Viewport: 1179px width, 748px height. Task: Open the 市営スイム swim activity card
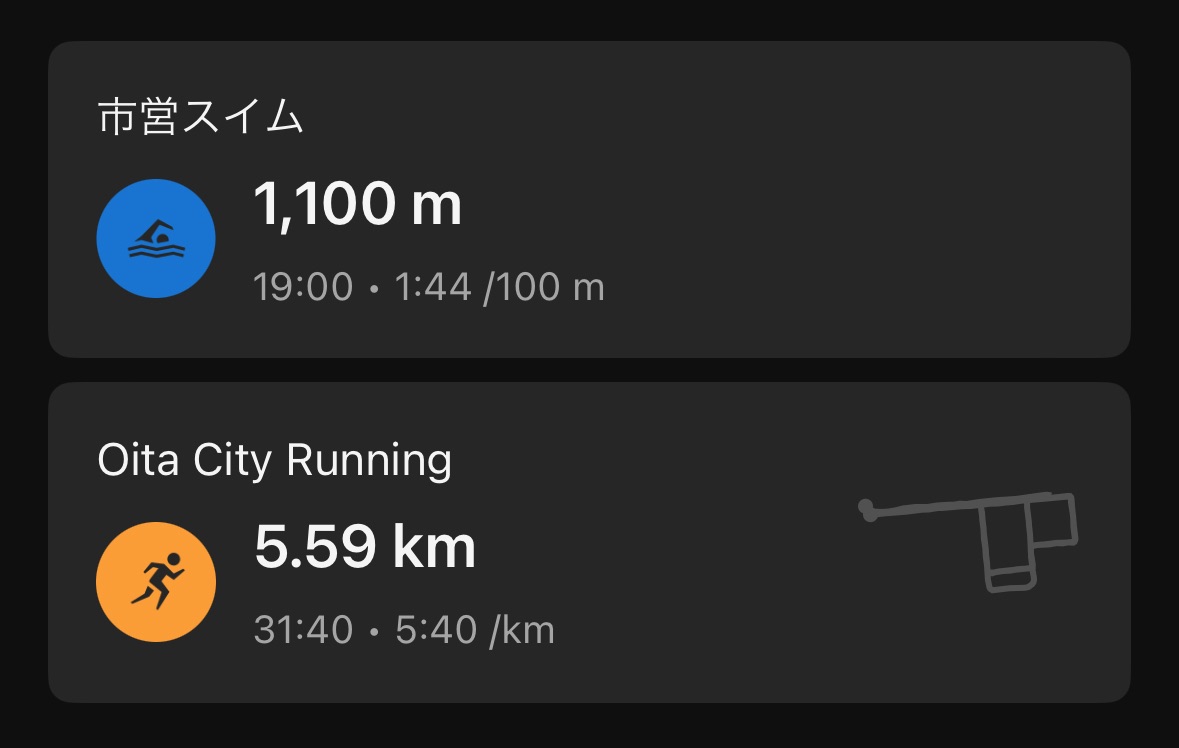pos(589,200)
